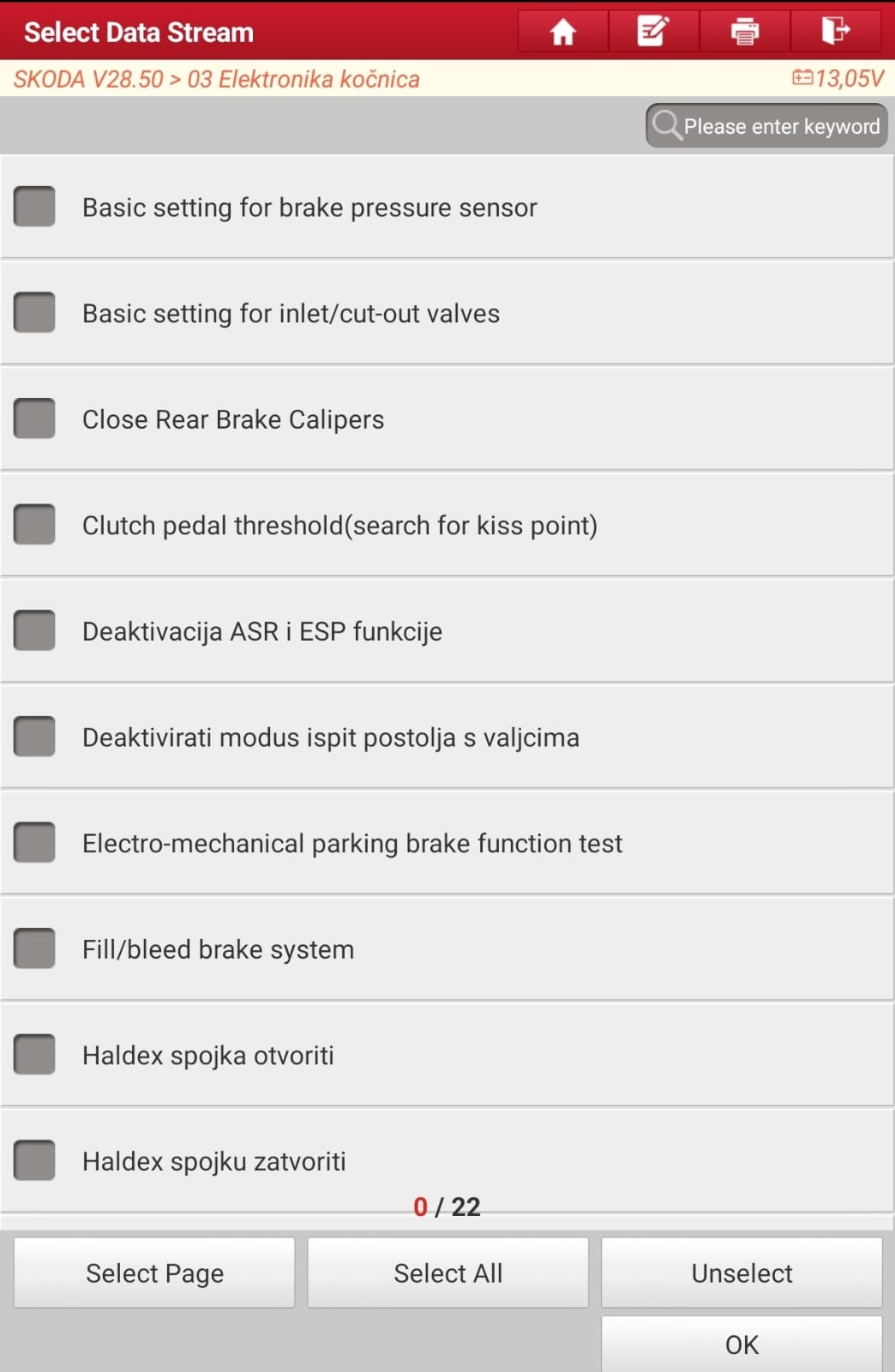
Task: Tick the Close Rear Brake Calipers checkbox
Action: (x=35, y=418)
